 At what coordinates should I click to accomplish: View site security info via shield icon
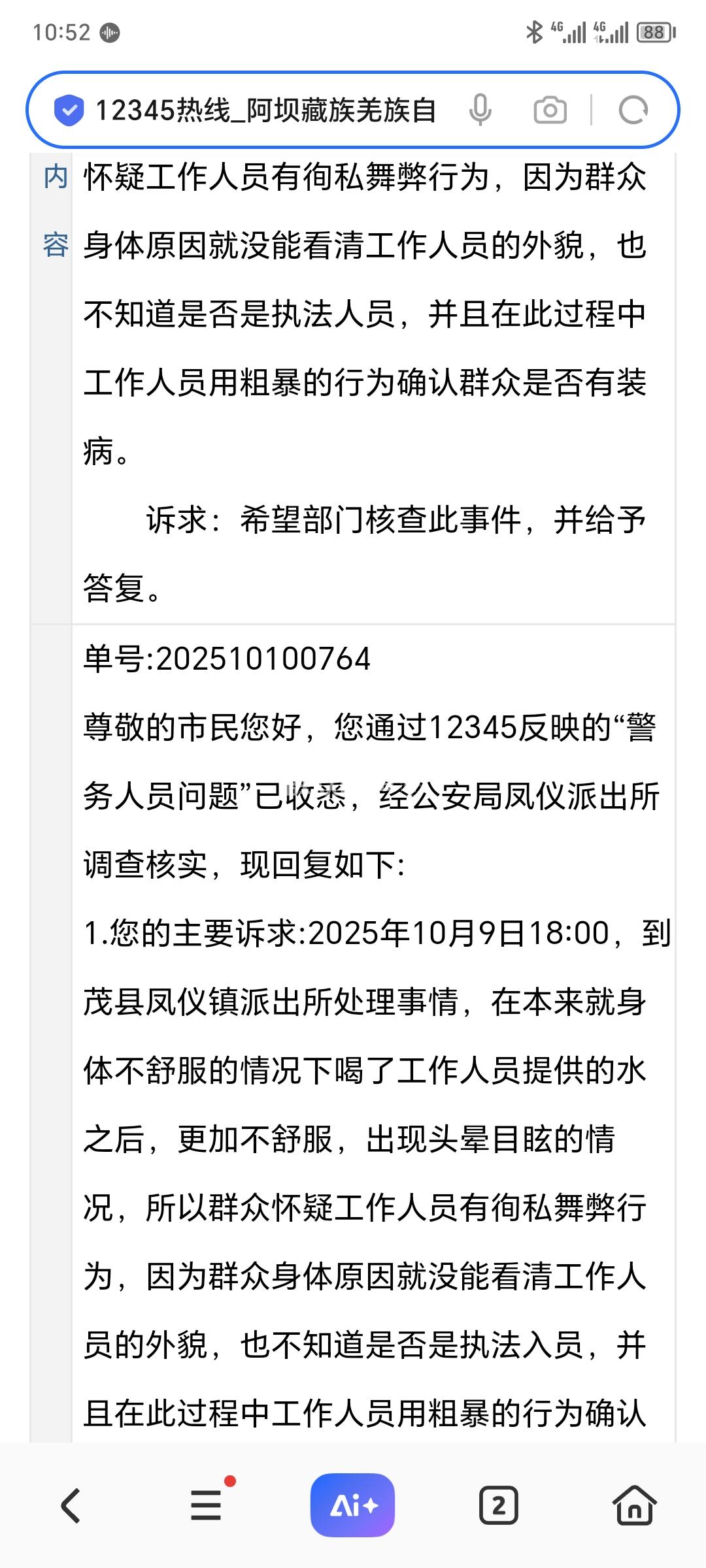tap(69, 110)
